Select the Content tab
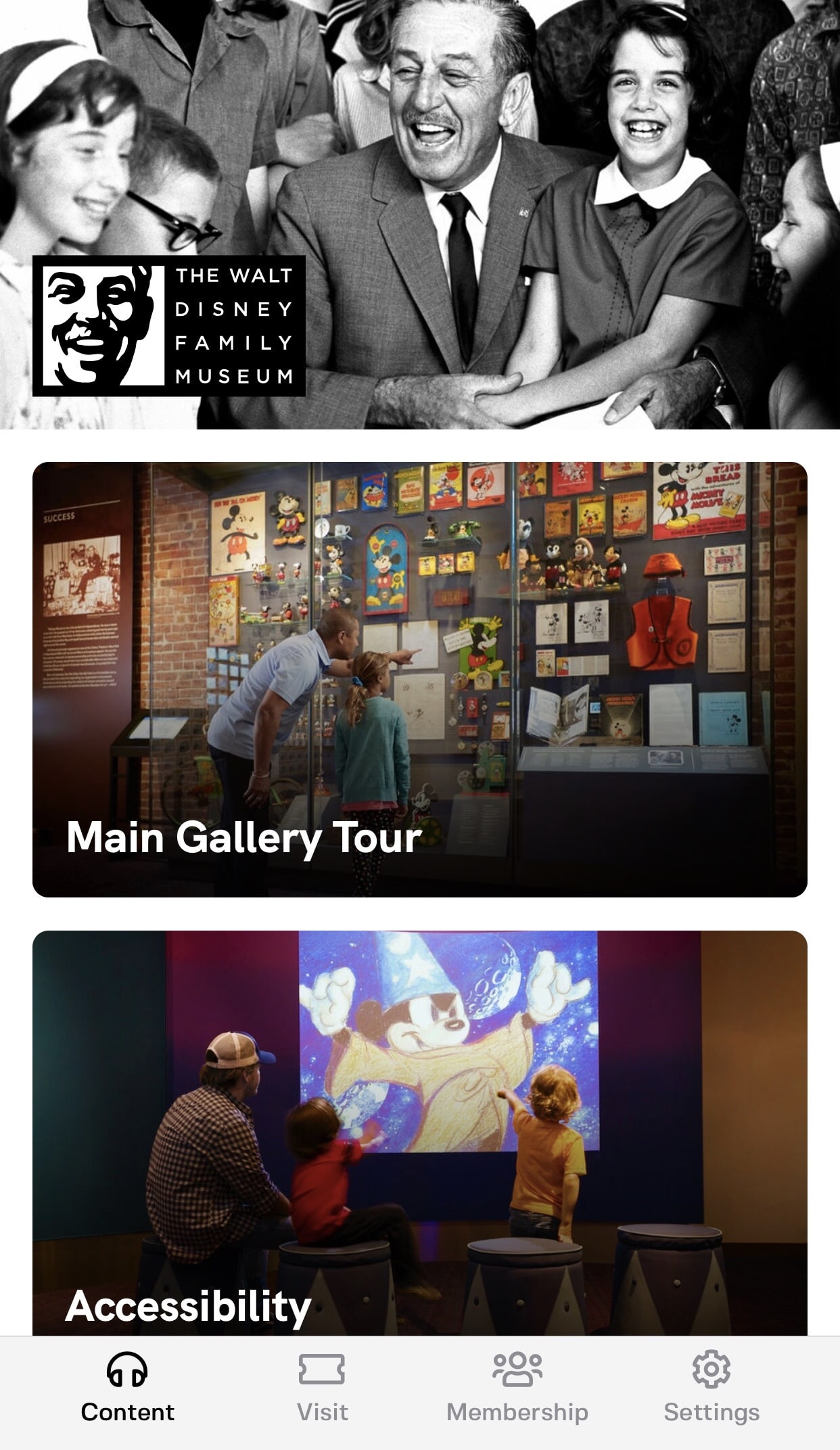840x1450 pixels. point(127,1388)
